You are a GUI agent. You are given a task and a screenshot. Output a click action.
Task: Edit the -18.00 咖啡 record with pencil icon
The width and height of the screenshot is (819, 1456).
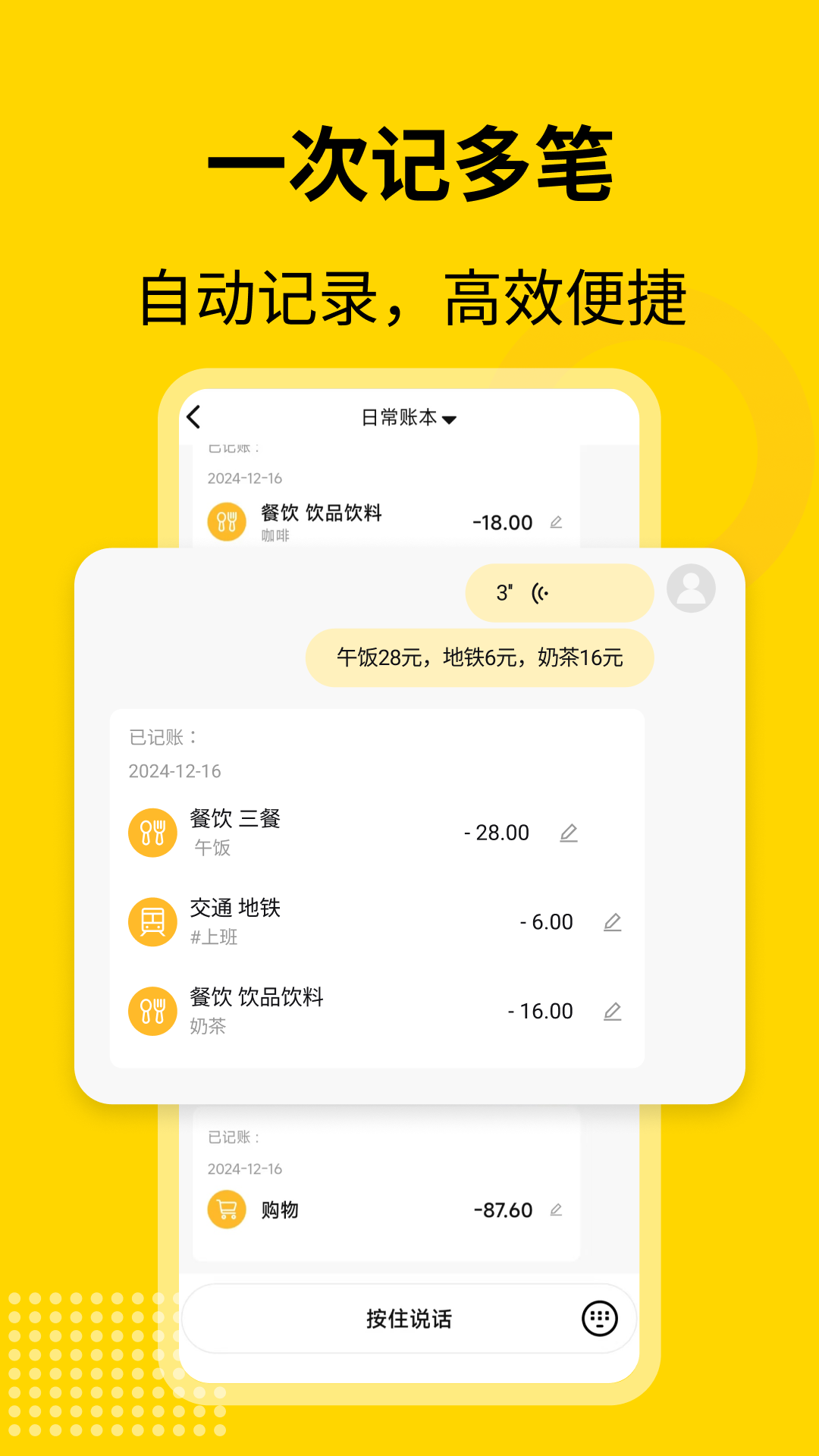tap(559, 522)
